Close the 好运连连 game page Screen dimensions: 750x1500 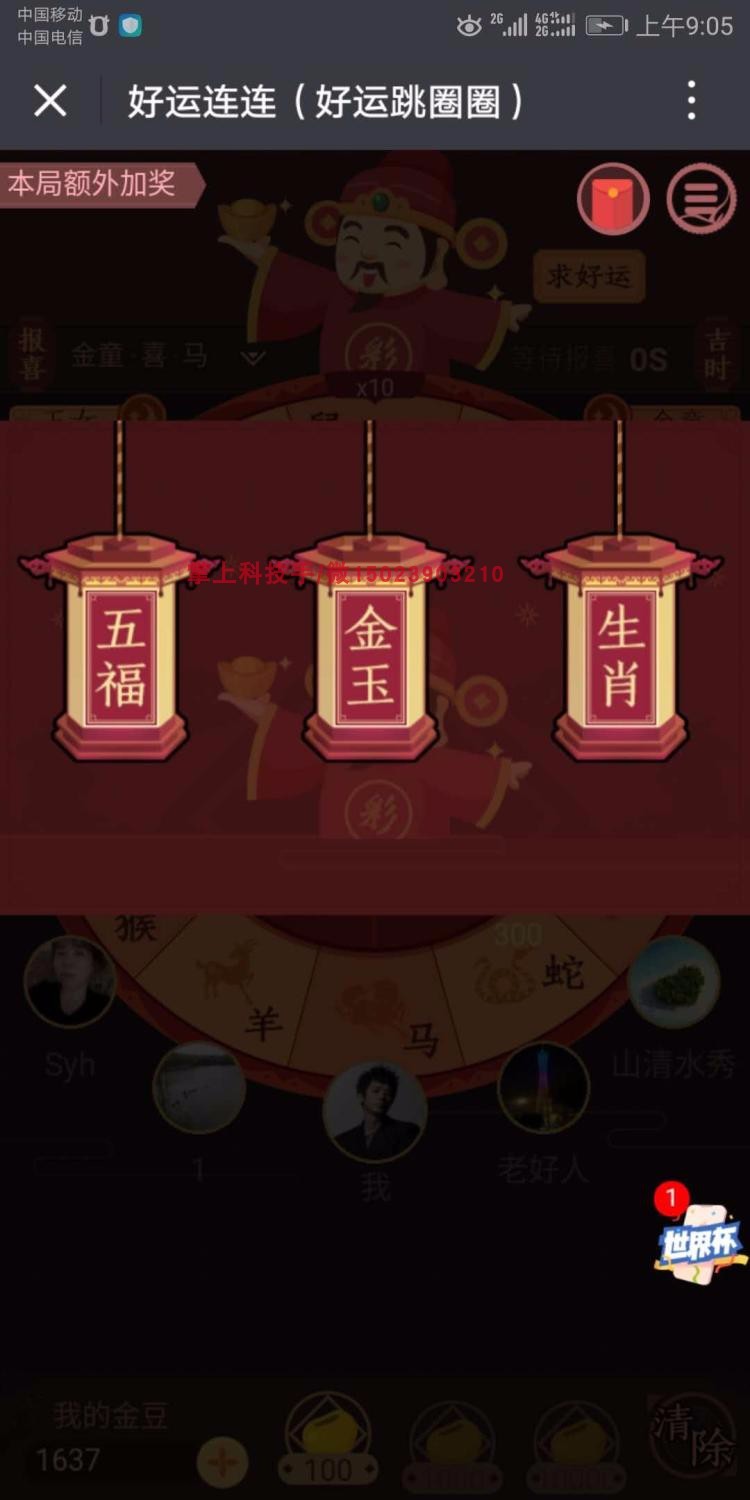(50, 101)
